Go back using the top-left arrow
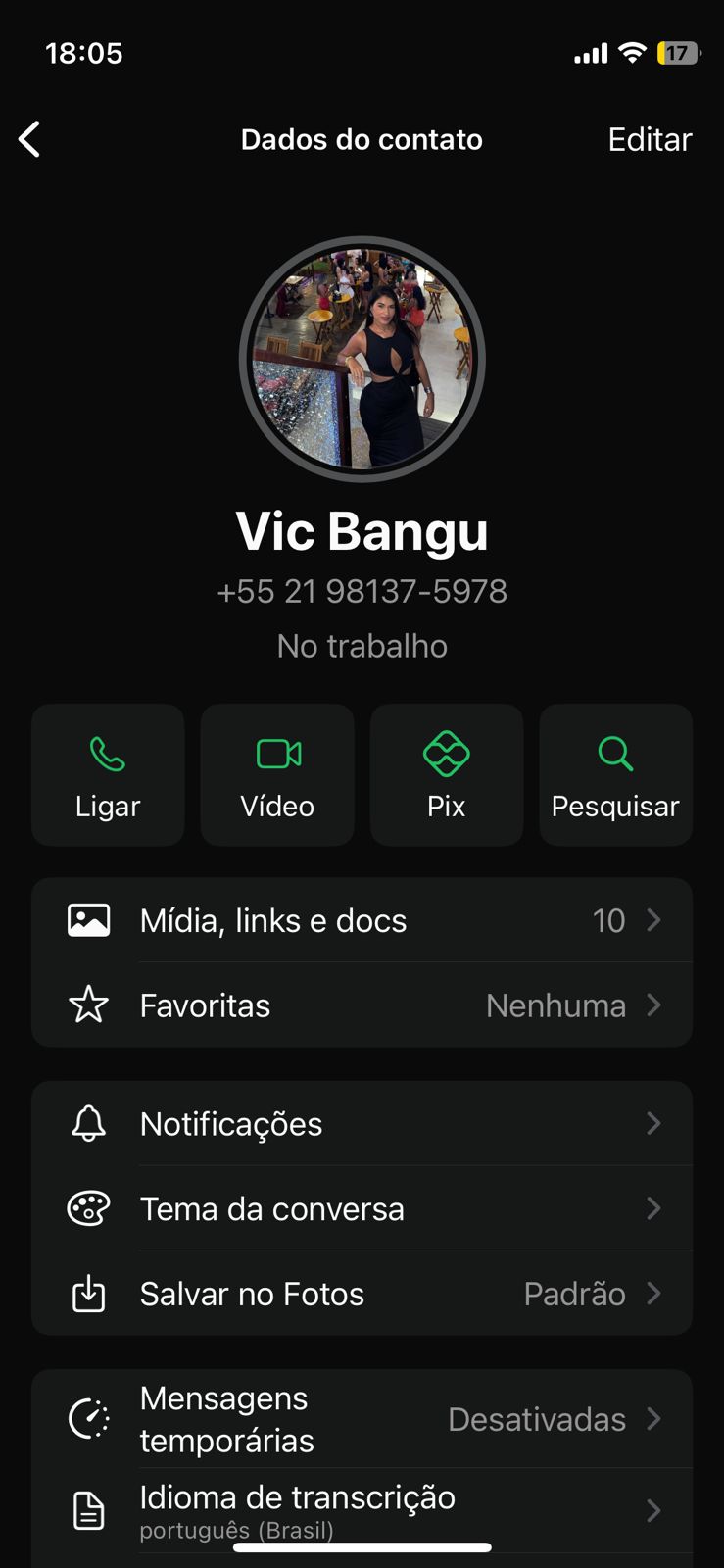Image resolution: width=724 pixels, height=1568 pixels. pyautogui.click(x=30, y=139)
